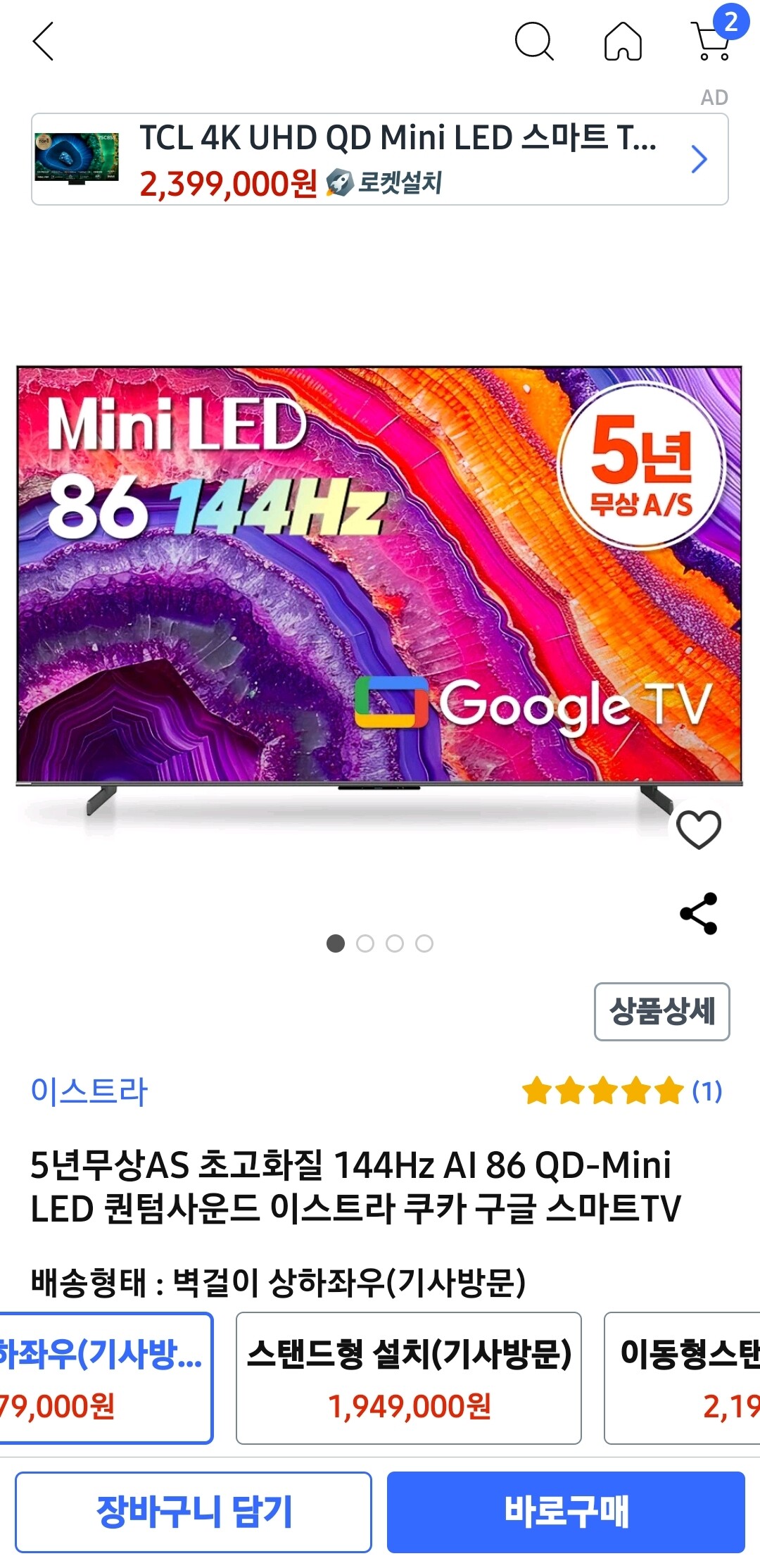760x1568 pixels.
Task: Share this product via the share icon
Action: tap(699, 913)
